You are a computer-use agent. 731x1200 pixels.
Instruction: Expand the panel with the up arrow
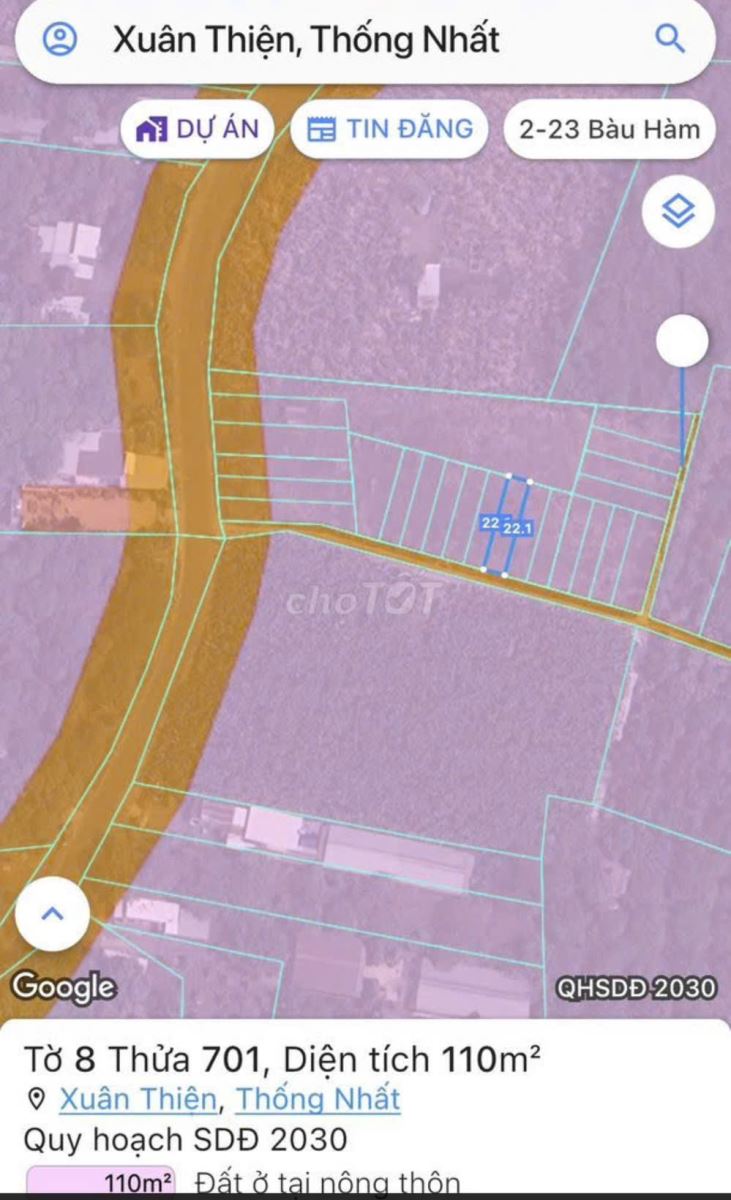52,913
